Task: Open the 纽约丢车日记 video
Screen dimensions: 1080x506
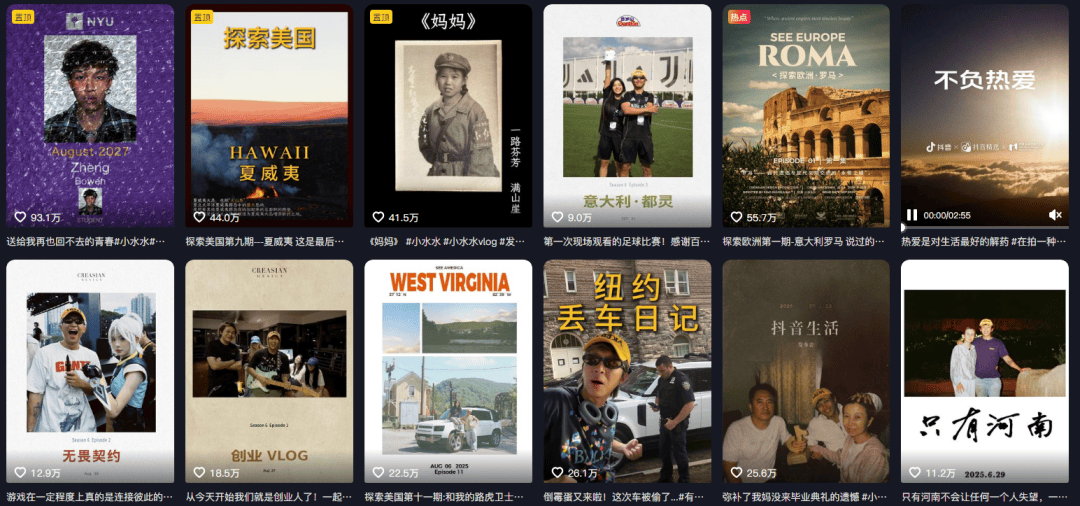Action: click(627, 370)
